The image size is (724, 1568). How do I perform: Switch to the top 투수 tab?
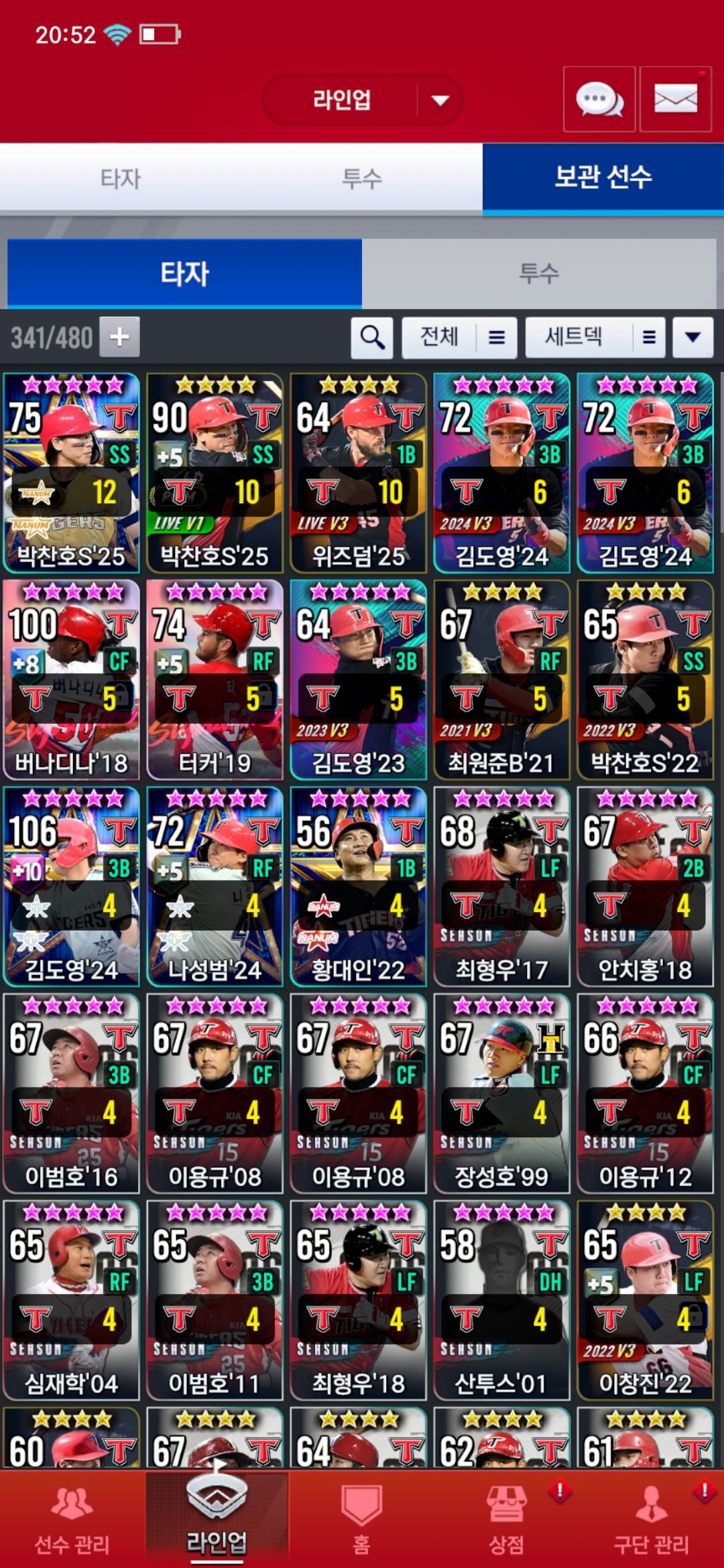point(362,178)
